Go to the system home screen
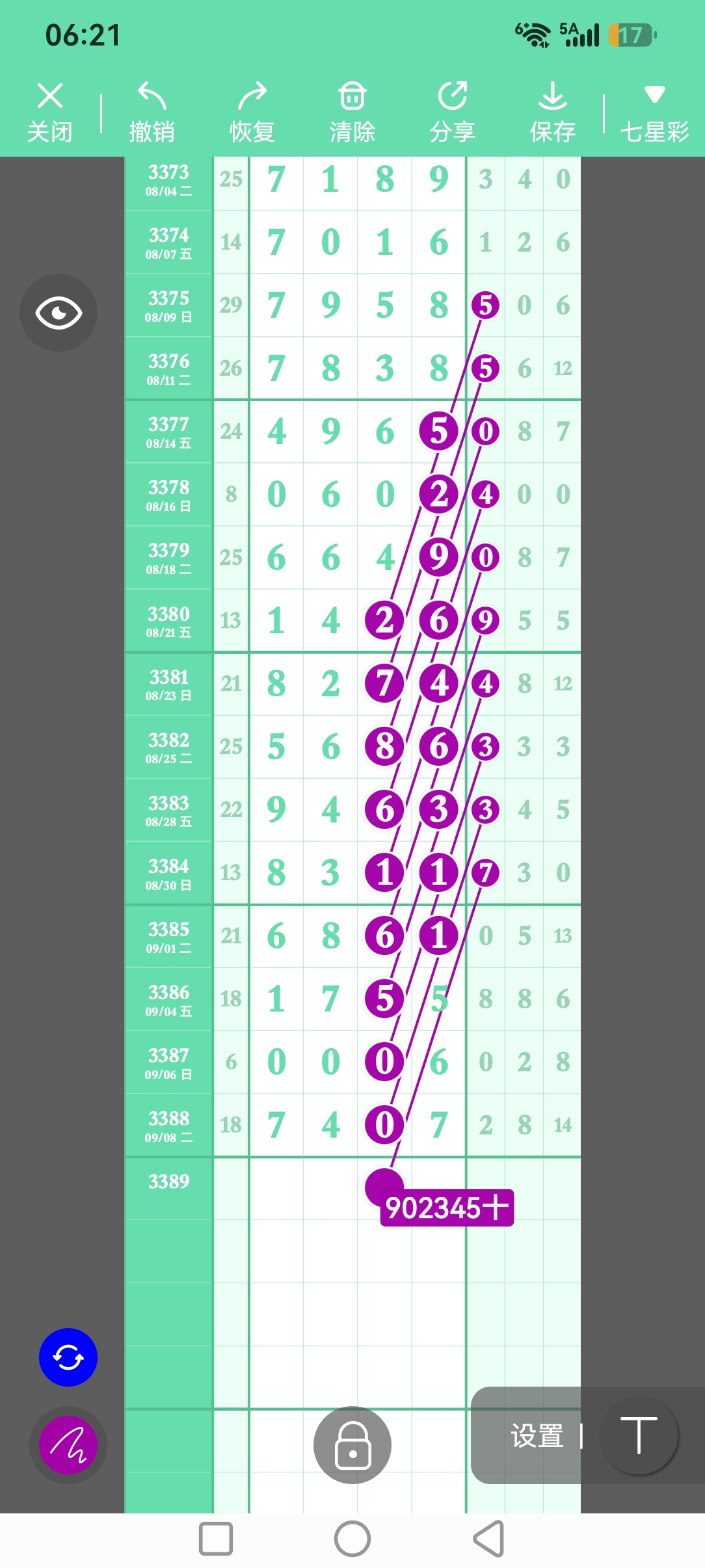The image size is (705, 1568). pyautogui.click(x=352, y=1539)
